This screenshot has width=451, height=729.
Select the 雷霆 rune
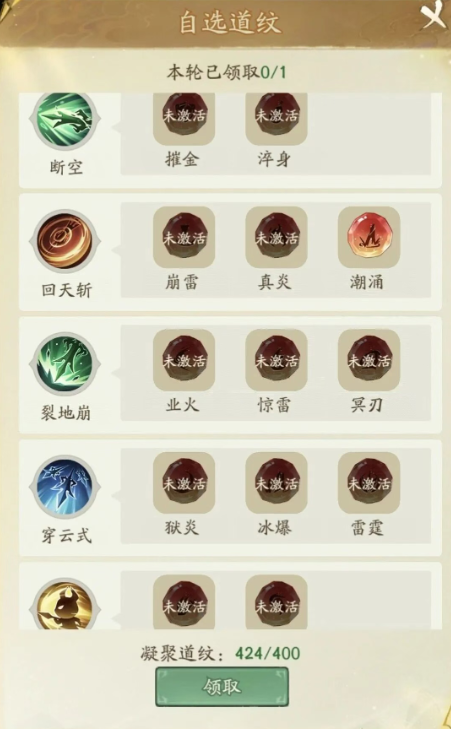point(369,483)
